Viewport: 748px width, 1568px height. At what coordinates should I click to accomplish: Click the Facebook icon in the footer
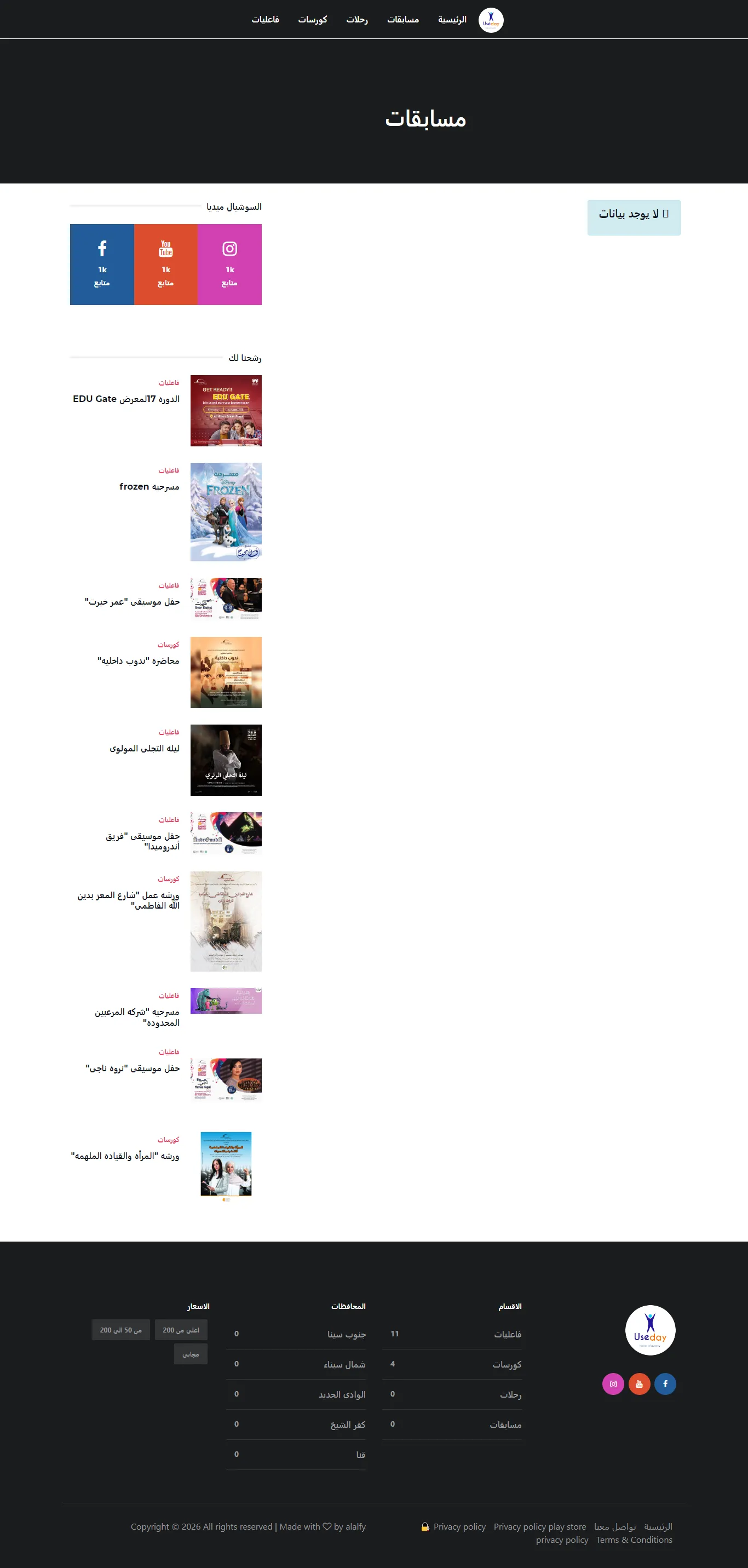click(x=666, y=1383)
